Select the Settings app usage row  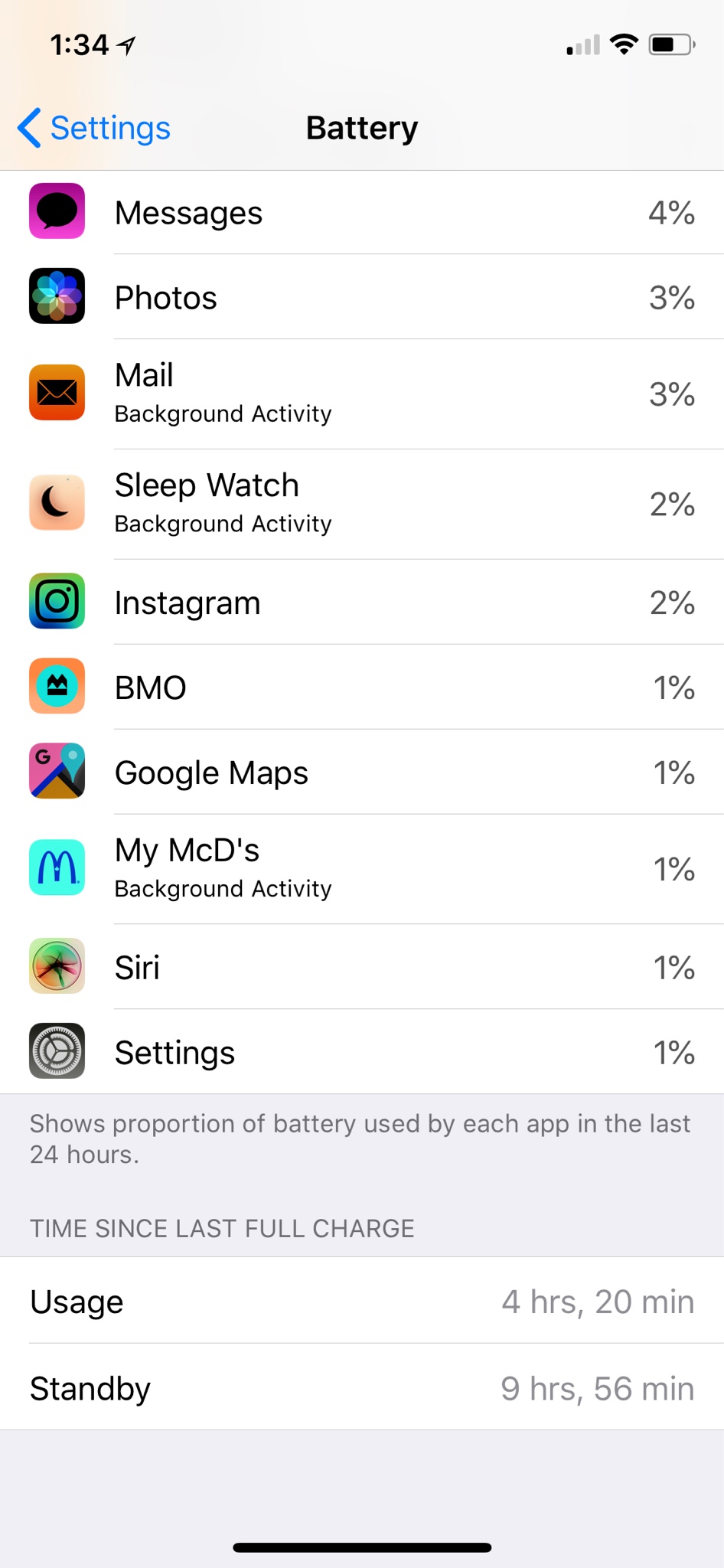click(362, 1052)
